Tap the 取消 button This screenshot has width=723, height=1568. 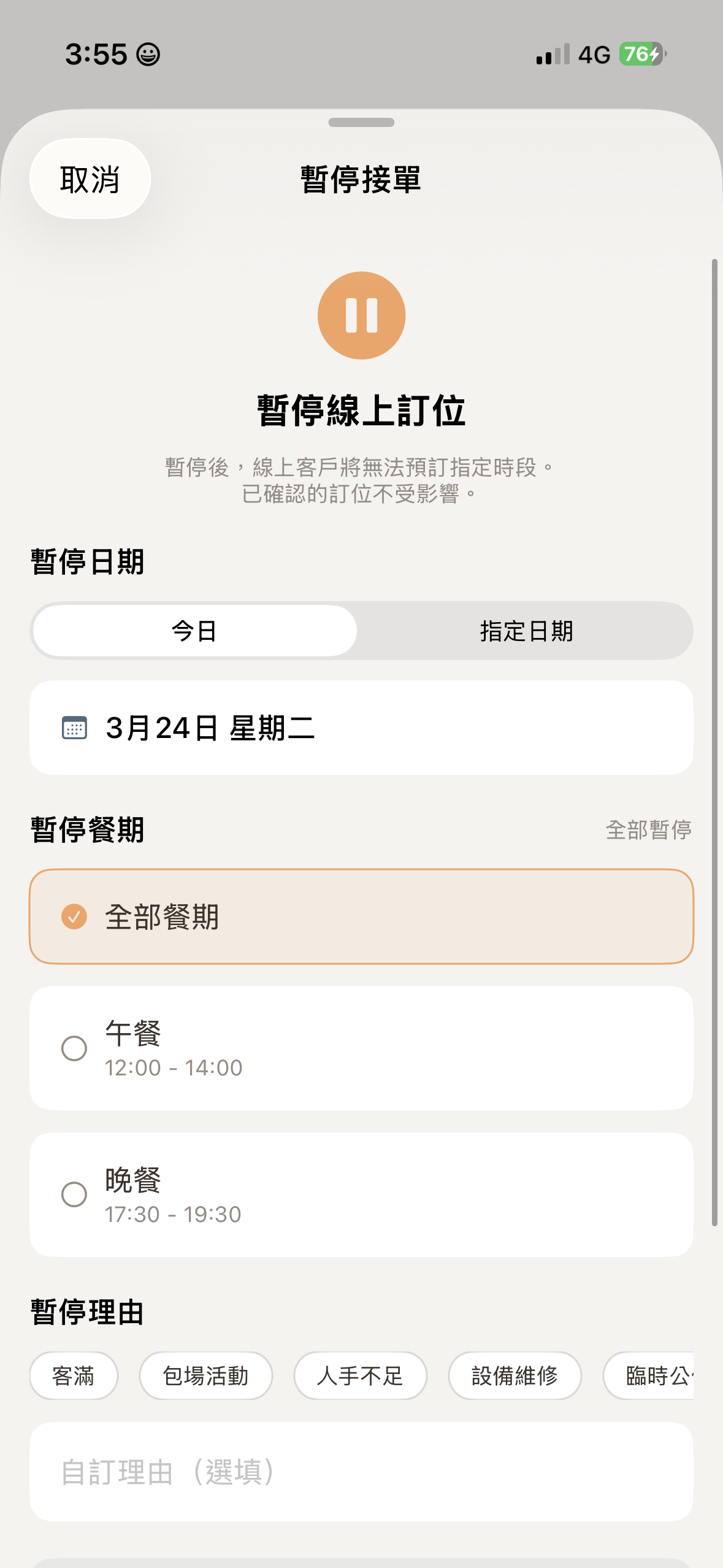click(90, 179)
